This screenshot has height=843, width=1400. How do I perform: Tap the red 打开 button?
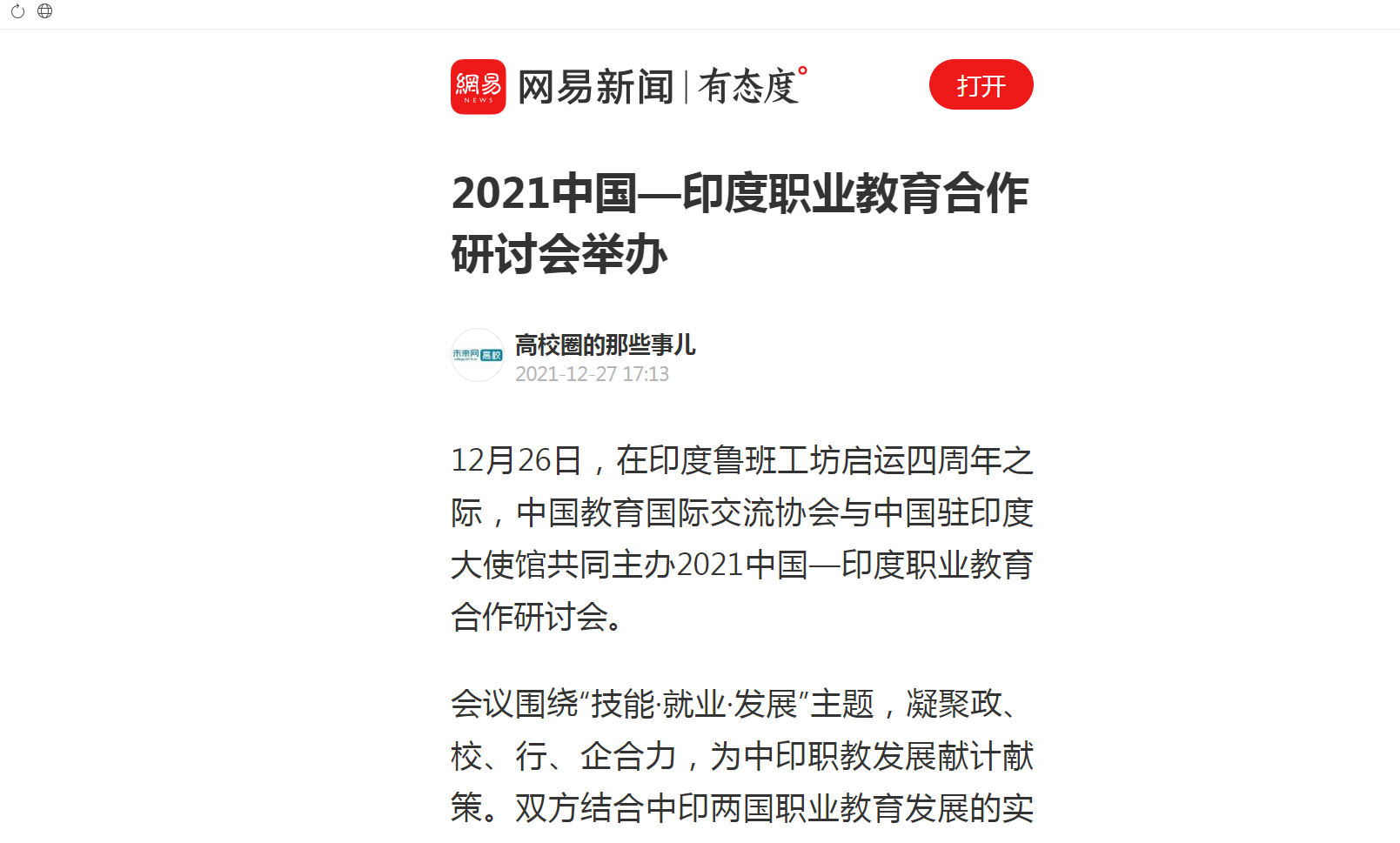coord(981,85)
